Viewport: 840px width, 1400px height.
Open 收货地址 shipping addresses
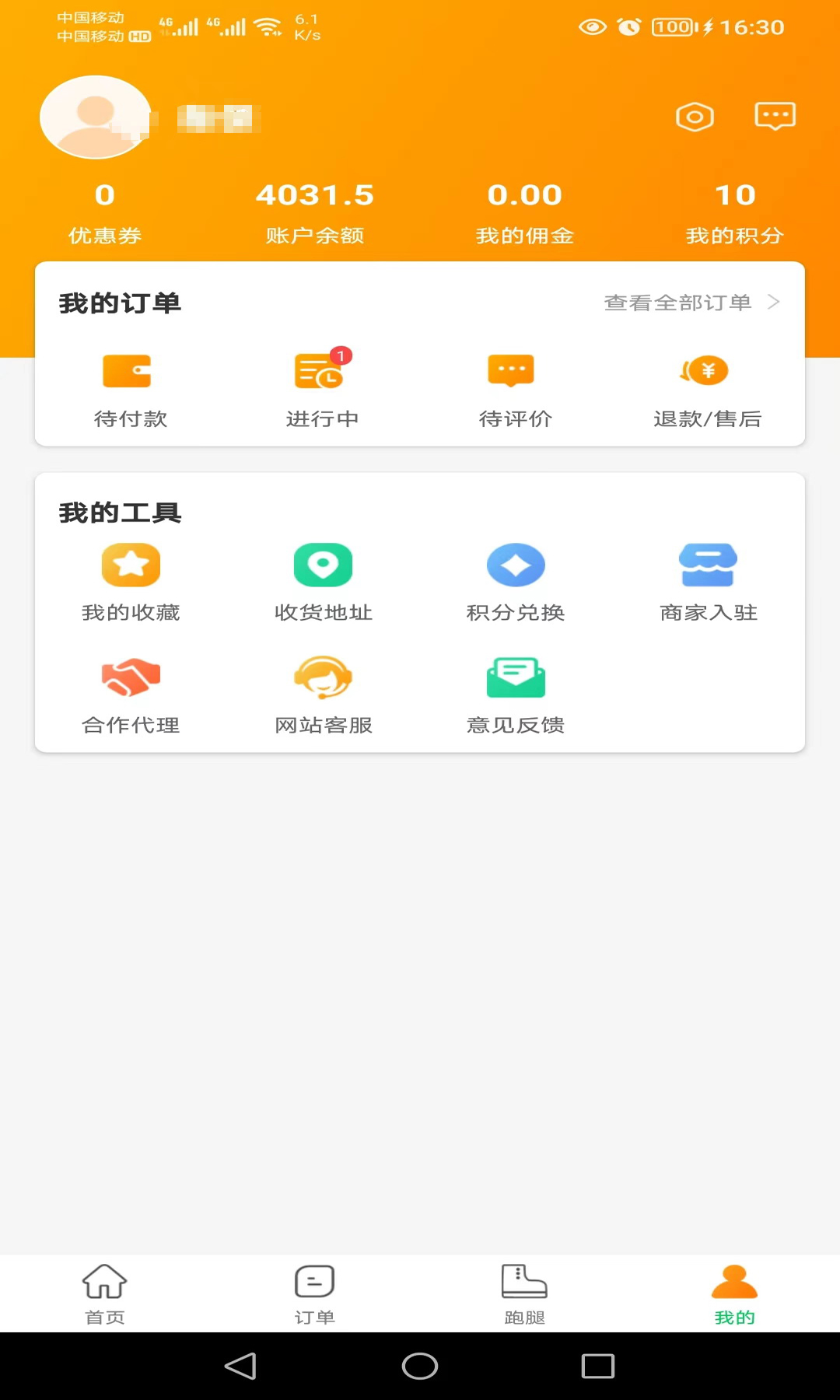pos(322,582)
